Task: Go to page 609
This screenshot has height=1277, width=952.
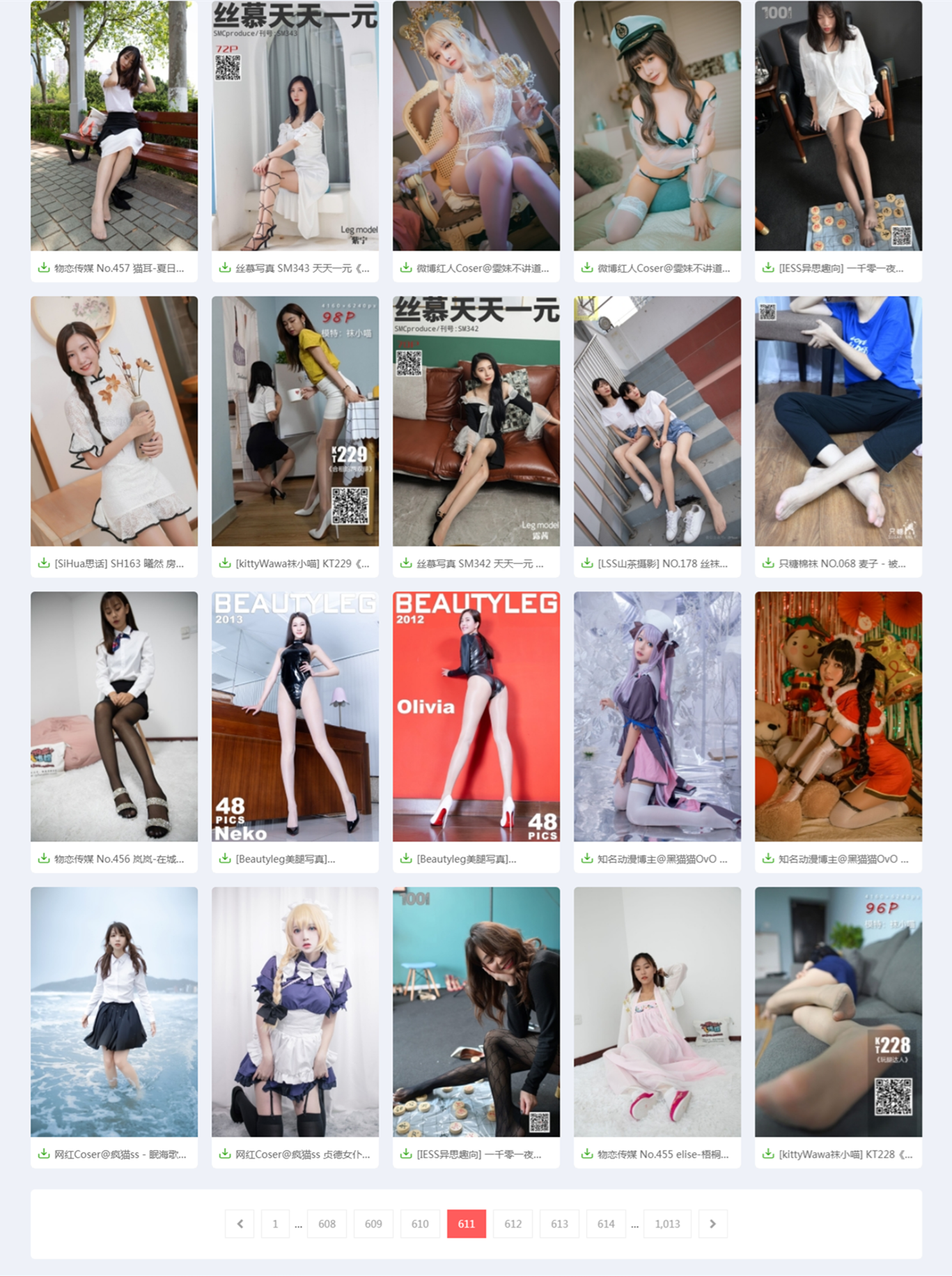Action: [x=373, y=1223]
